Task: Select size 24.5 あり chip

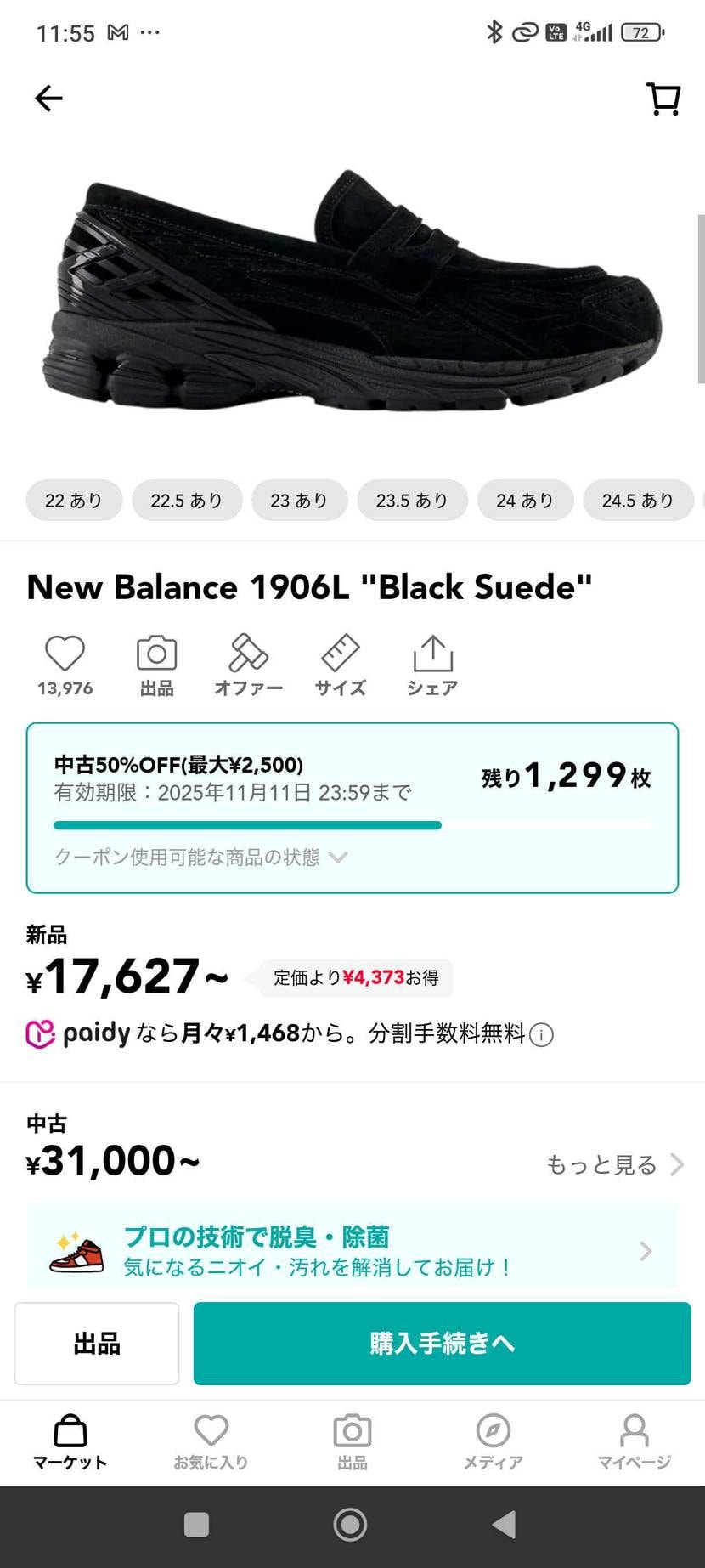Action: pyautogui.click(x=638, y=500)
